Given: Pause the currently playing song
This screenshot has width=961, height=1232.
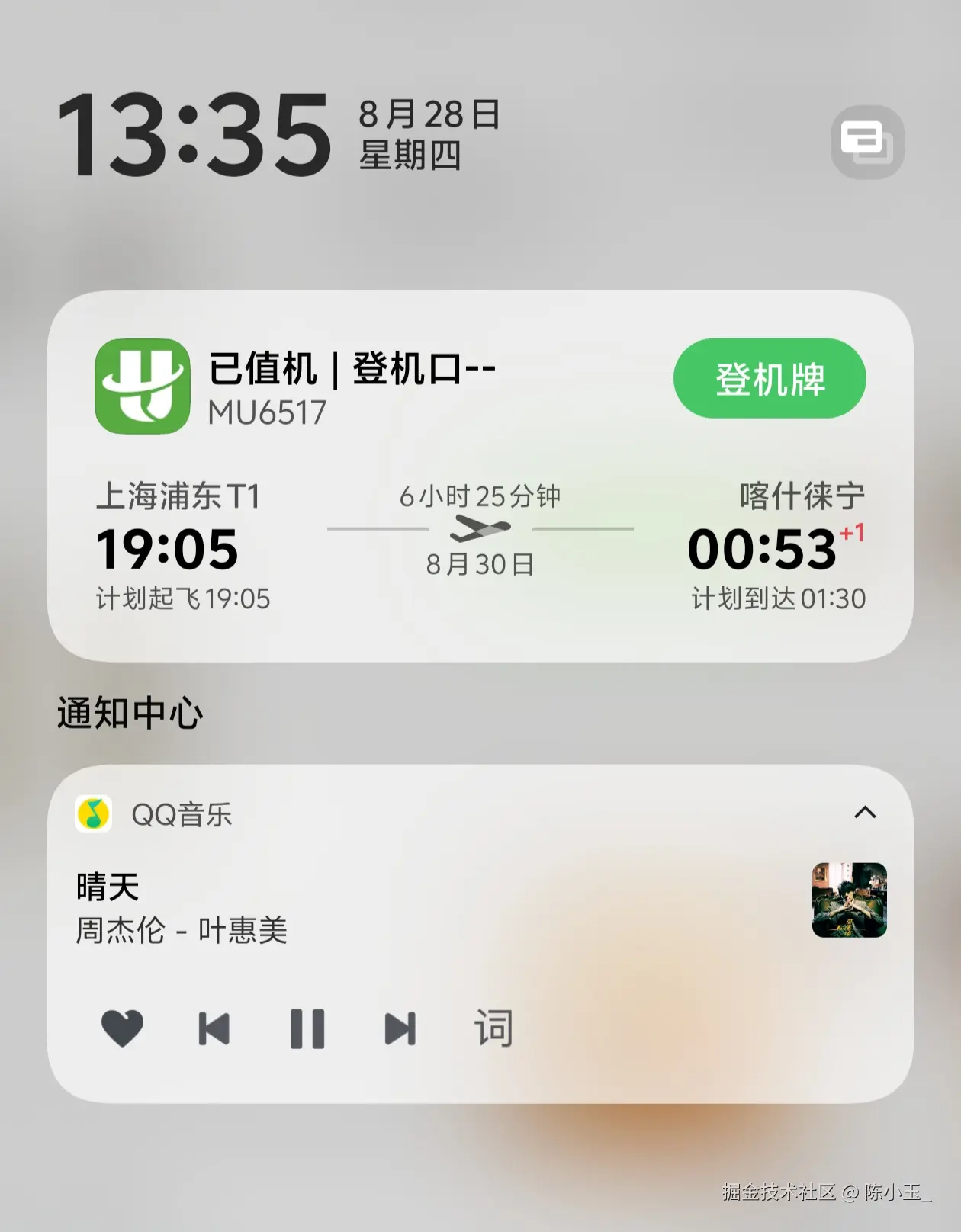Looking at the screenshot, I should click(307, 1029).
